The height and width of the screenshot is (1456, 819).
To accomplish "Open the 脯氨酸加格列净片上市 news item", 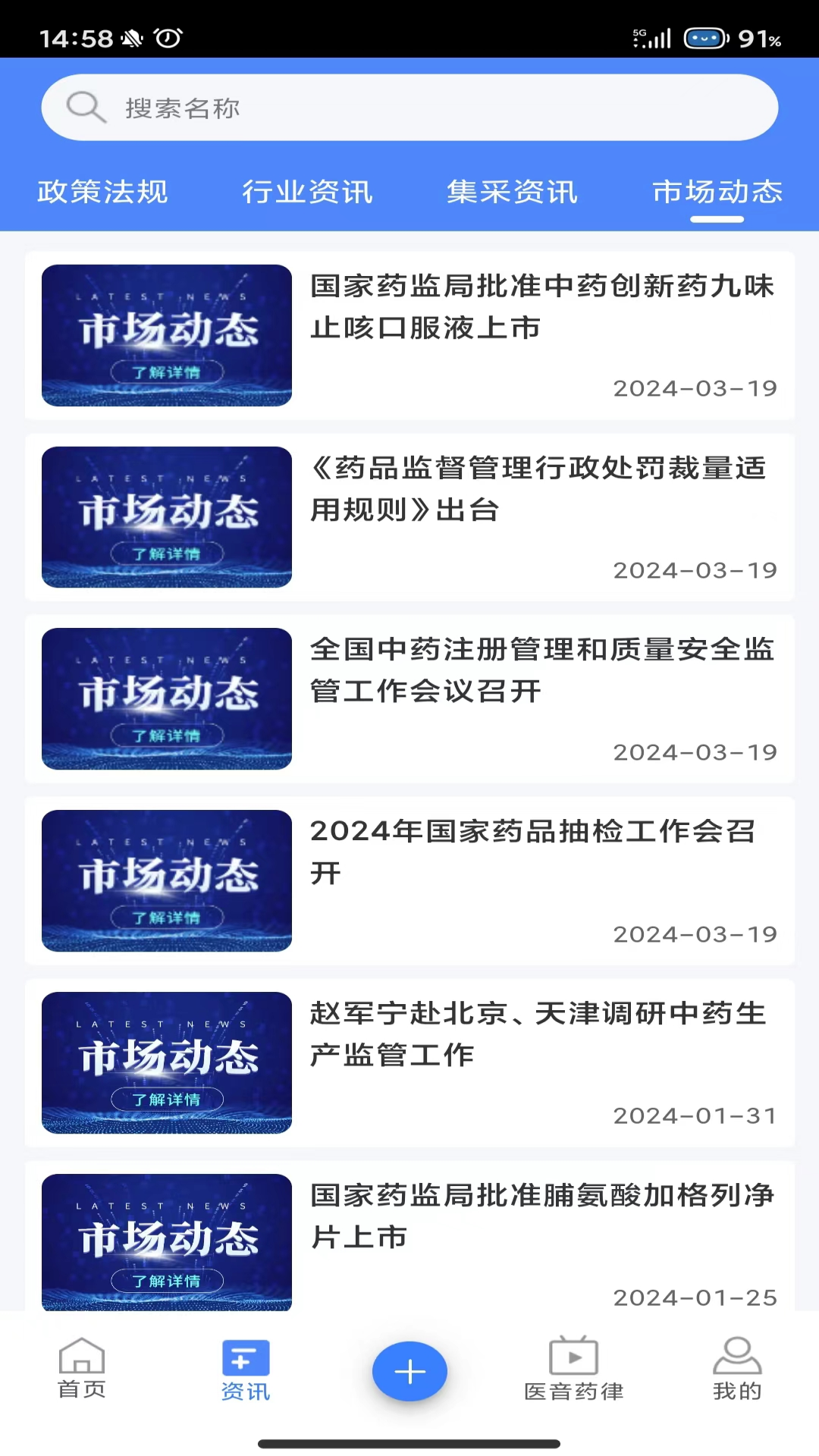I will pos(541,1216).
